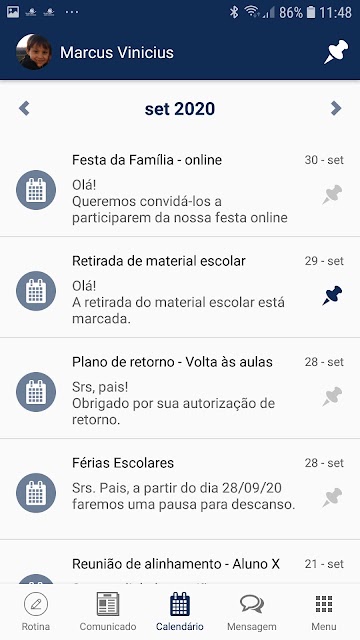The width and height of the screenshot is (360, 640).
Task: Switch to the Rotina tab
Action: tap(36, 611)
